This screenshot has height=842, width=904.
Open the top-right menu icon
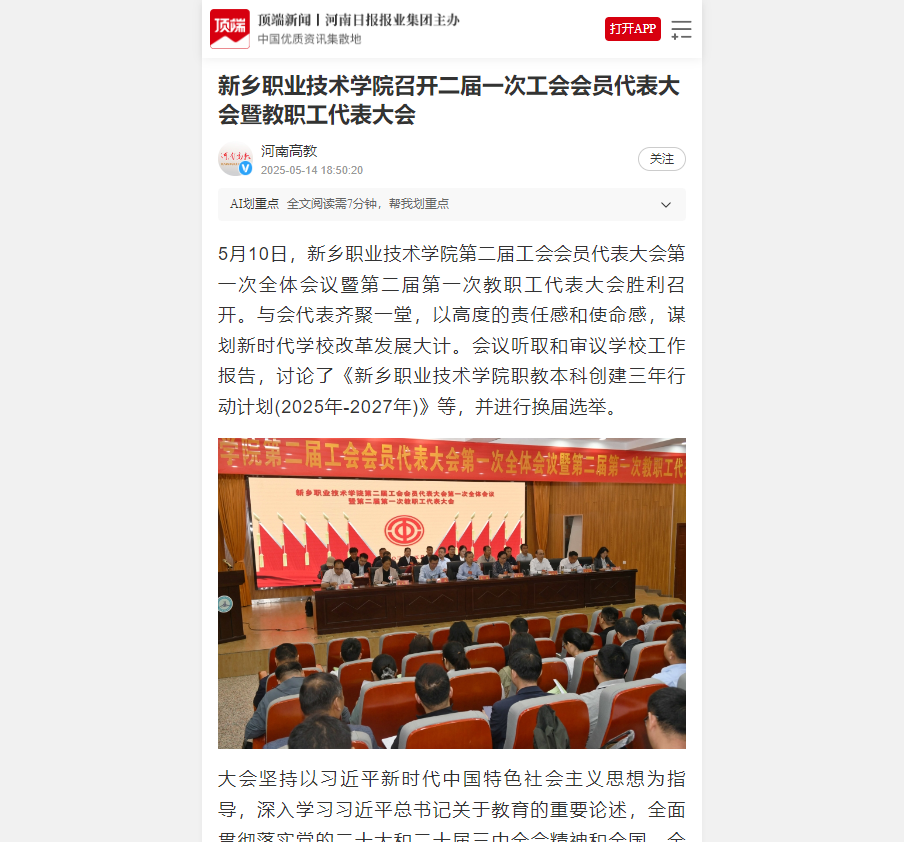click(x=681, y=29)
